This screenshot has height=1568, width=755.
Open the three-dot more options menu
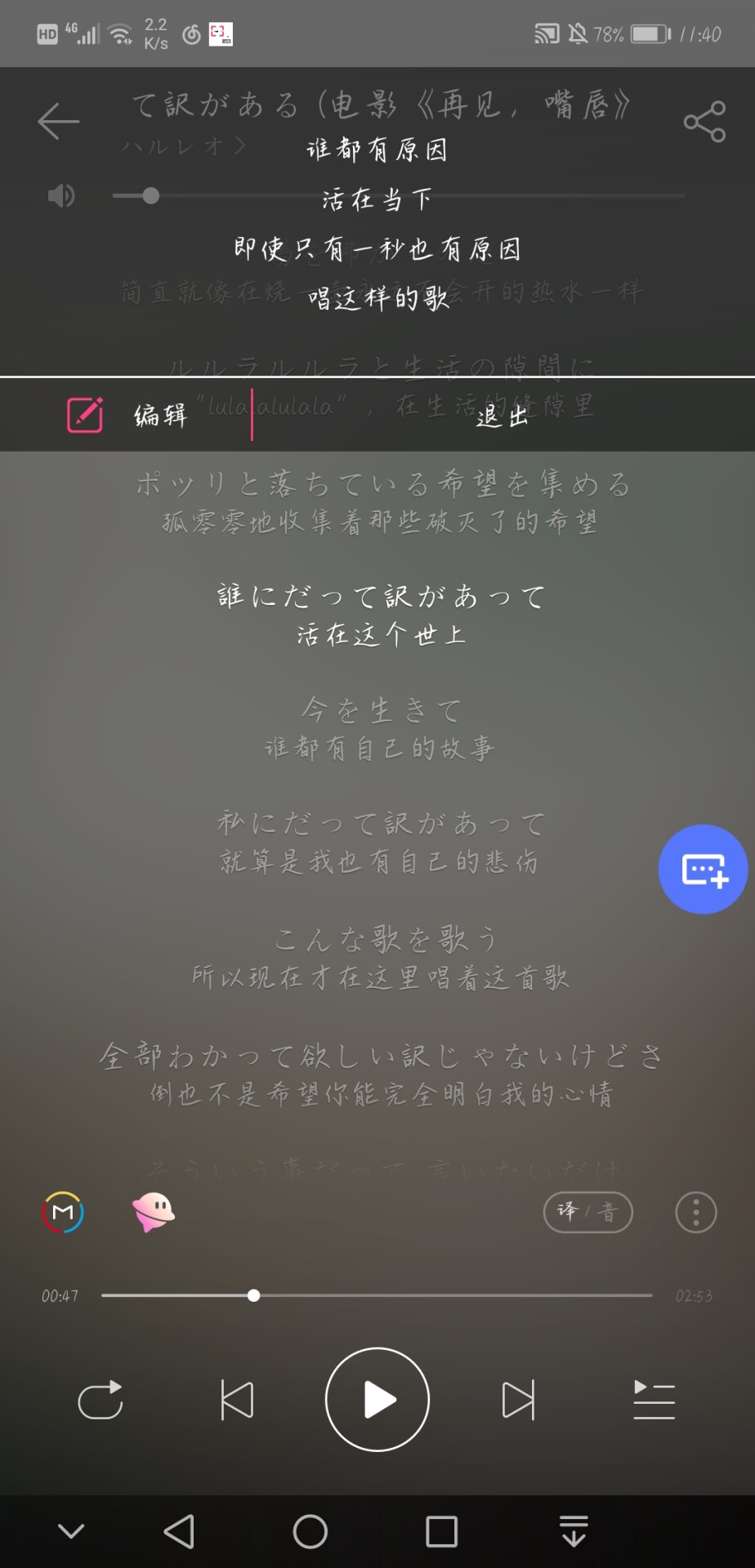(x=696, y=1212)
